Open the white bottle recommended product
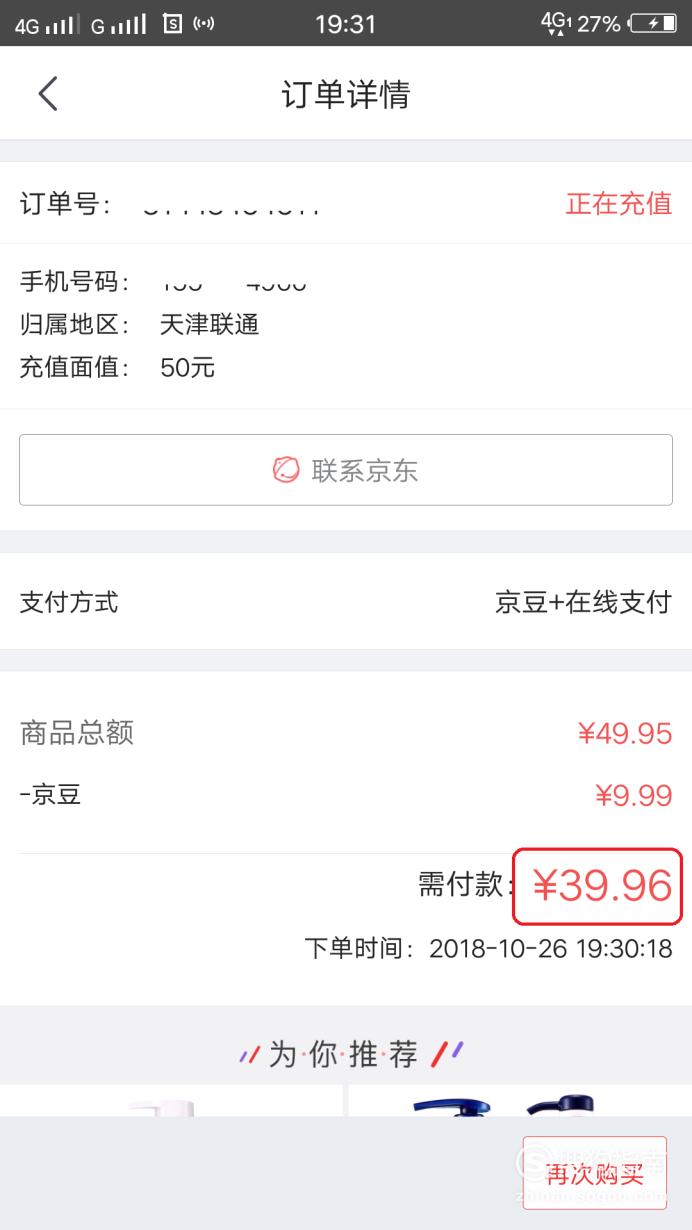Screen dimensions: 692x1230 (x=171, y=1101)
